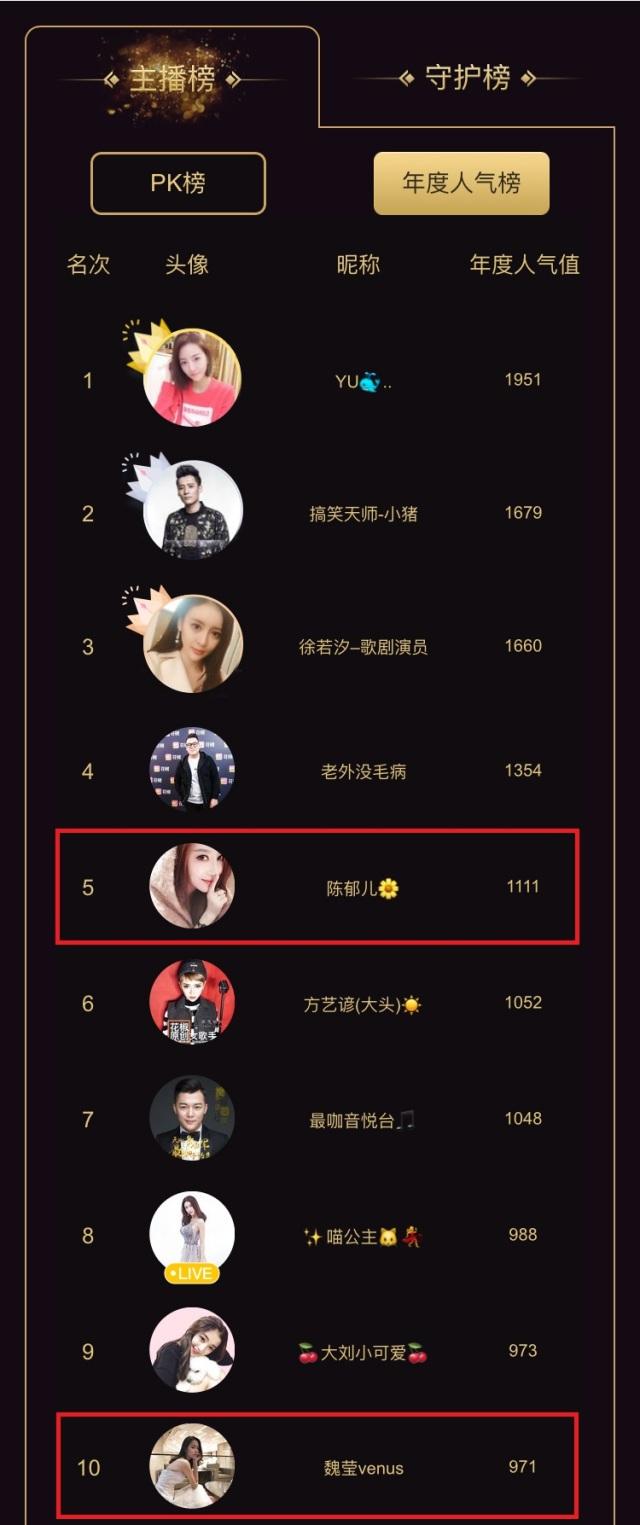Viewport: 640px width, 1525px height.
Task: Enter 喵公主's live stream row
Action: pyautogui.click(x=361, y=1236)
